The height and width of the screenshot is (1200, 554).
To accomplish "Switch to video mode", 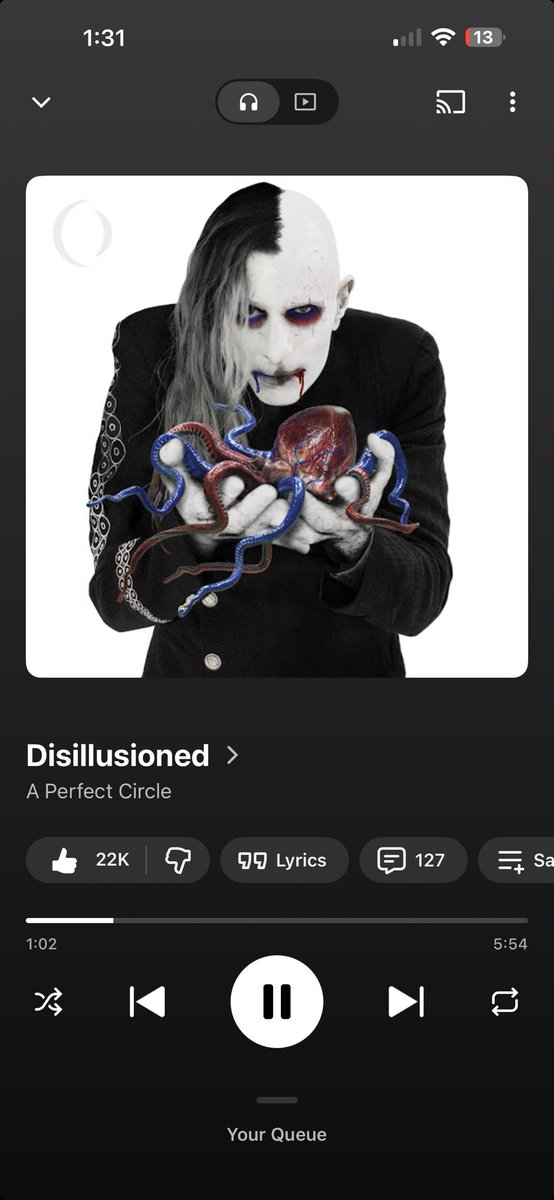I will pos(304,102).
